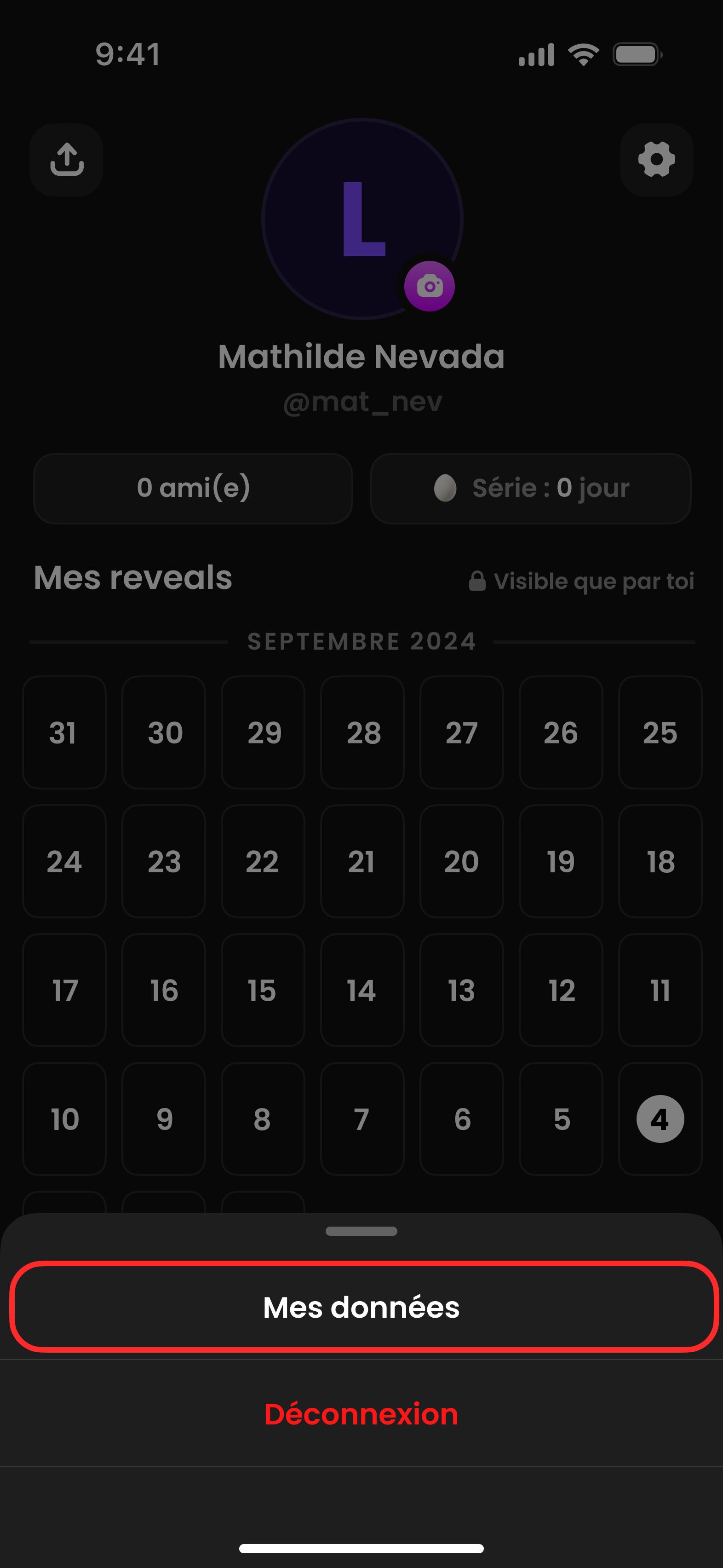View the Série : 0 jour streak

pos(530,488)
